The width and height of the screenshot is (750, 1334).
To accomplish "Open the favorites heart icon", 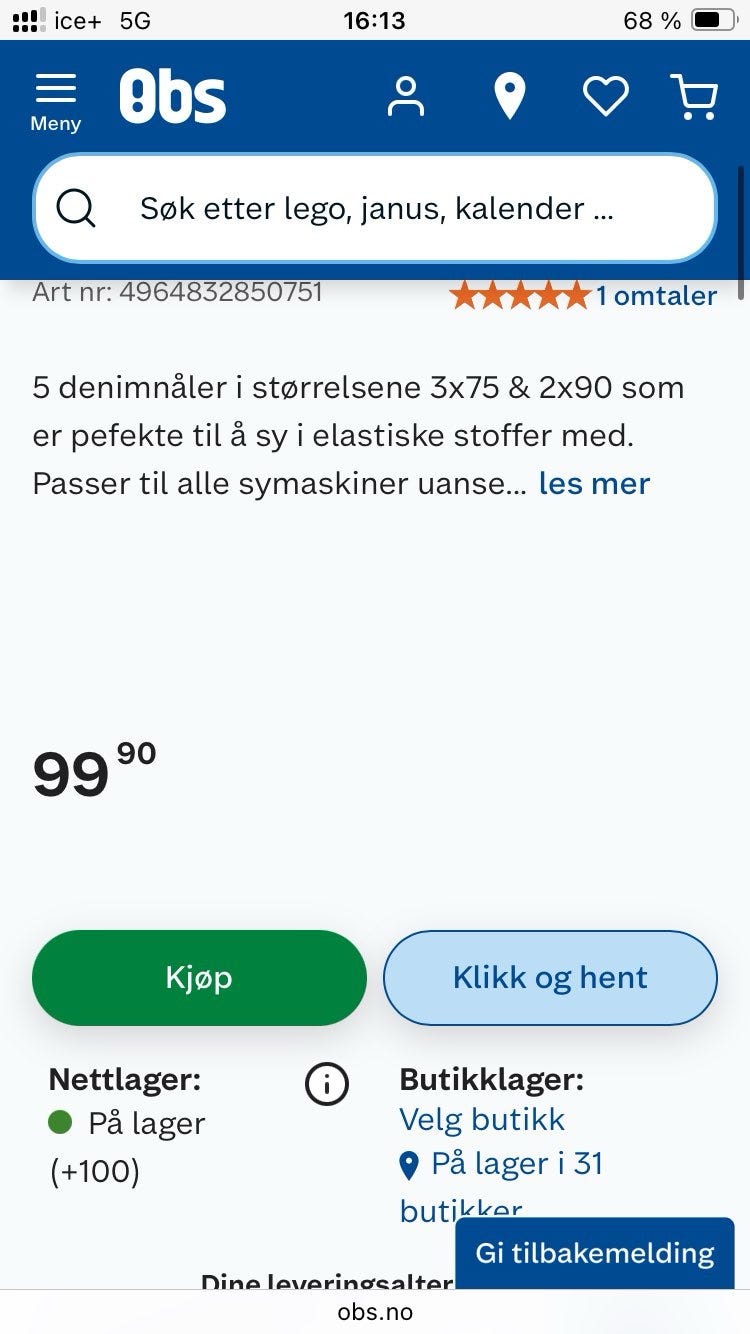I will (604, 96).
